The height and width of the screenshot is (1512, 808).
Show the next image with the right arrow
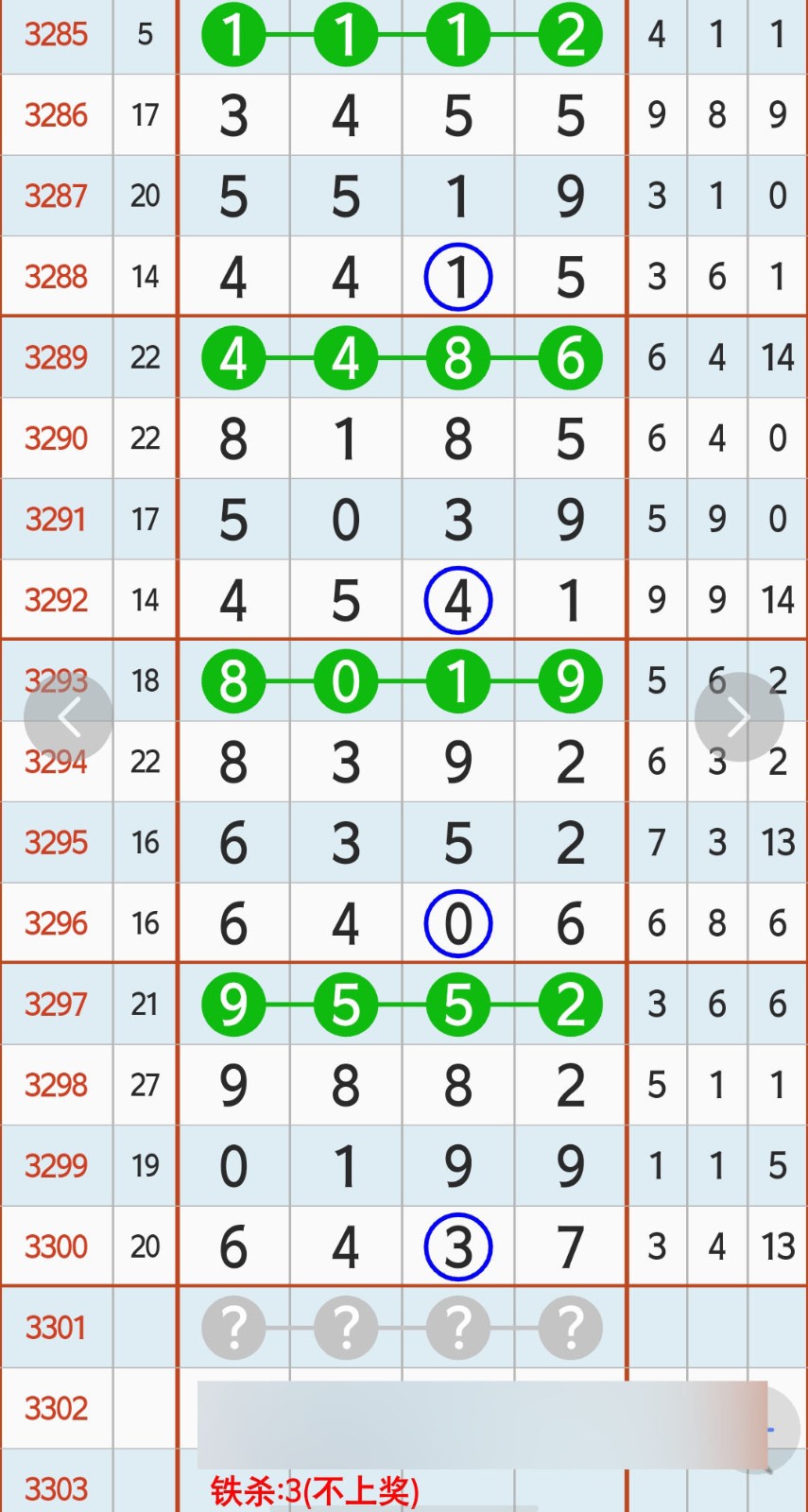pyautogui.click(x=739, y=717)
